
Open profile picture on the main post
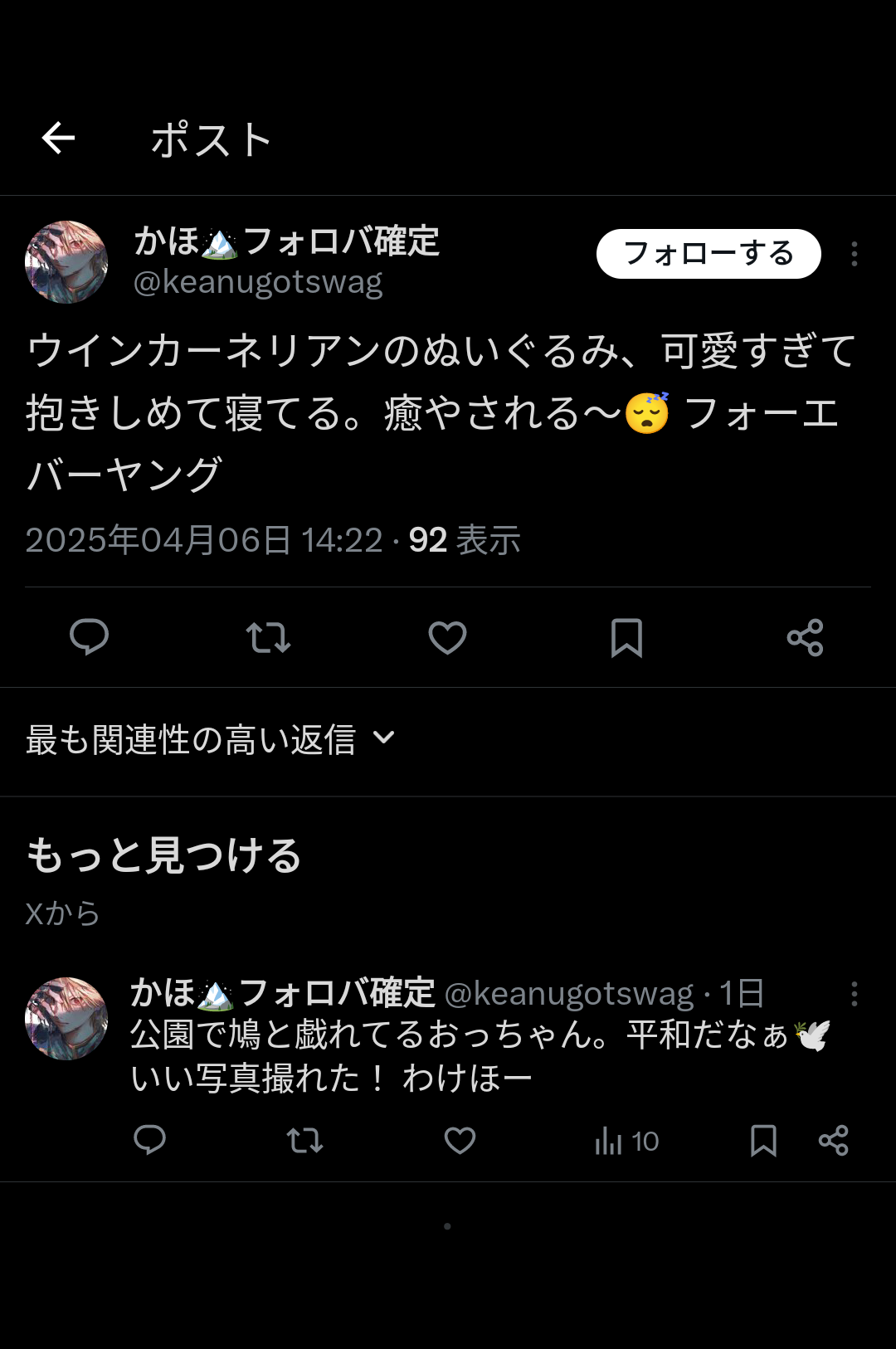(66, 262)
